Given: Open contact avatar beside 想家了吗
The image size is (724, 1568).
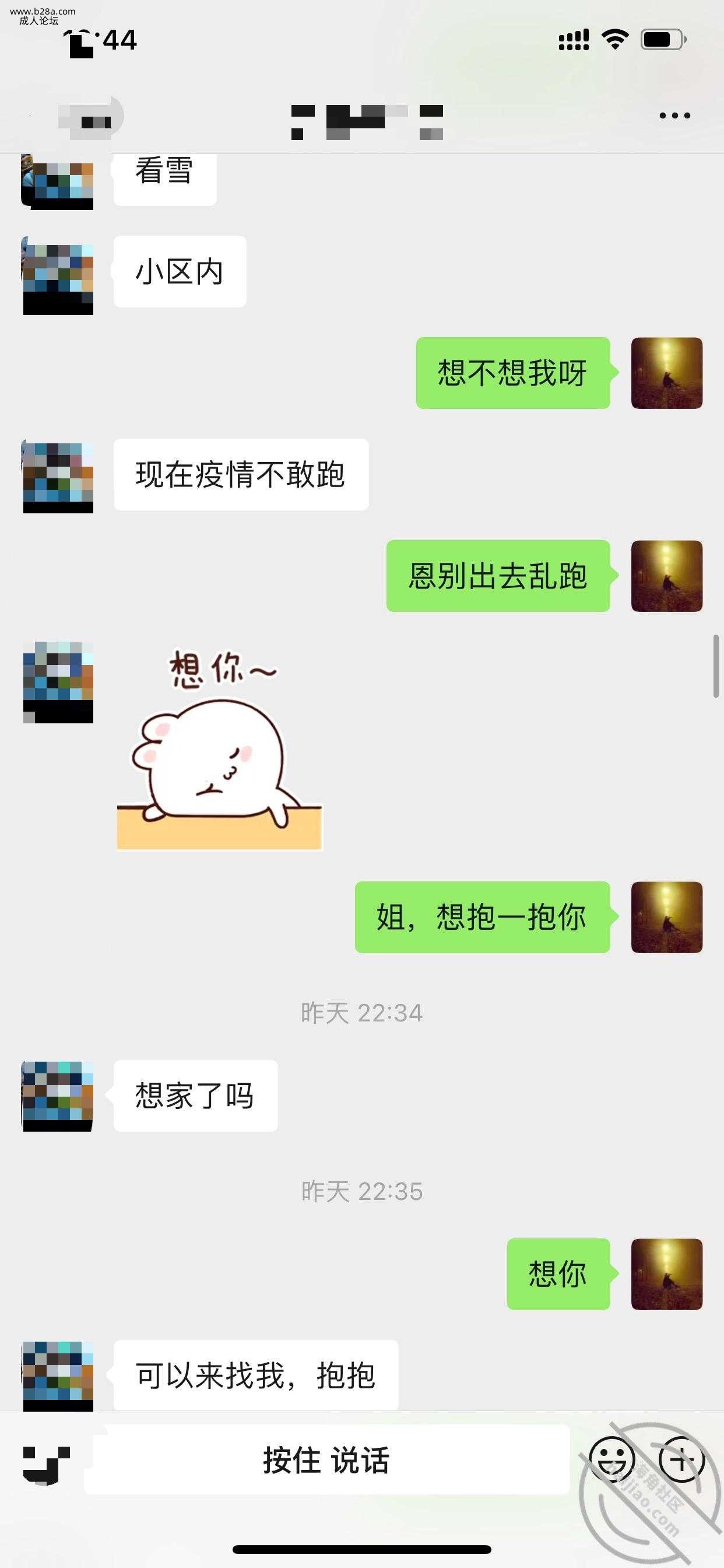Looking at the screenshot, I should (58, 1095).
